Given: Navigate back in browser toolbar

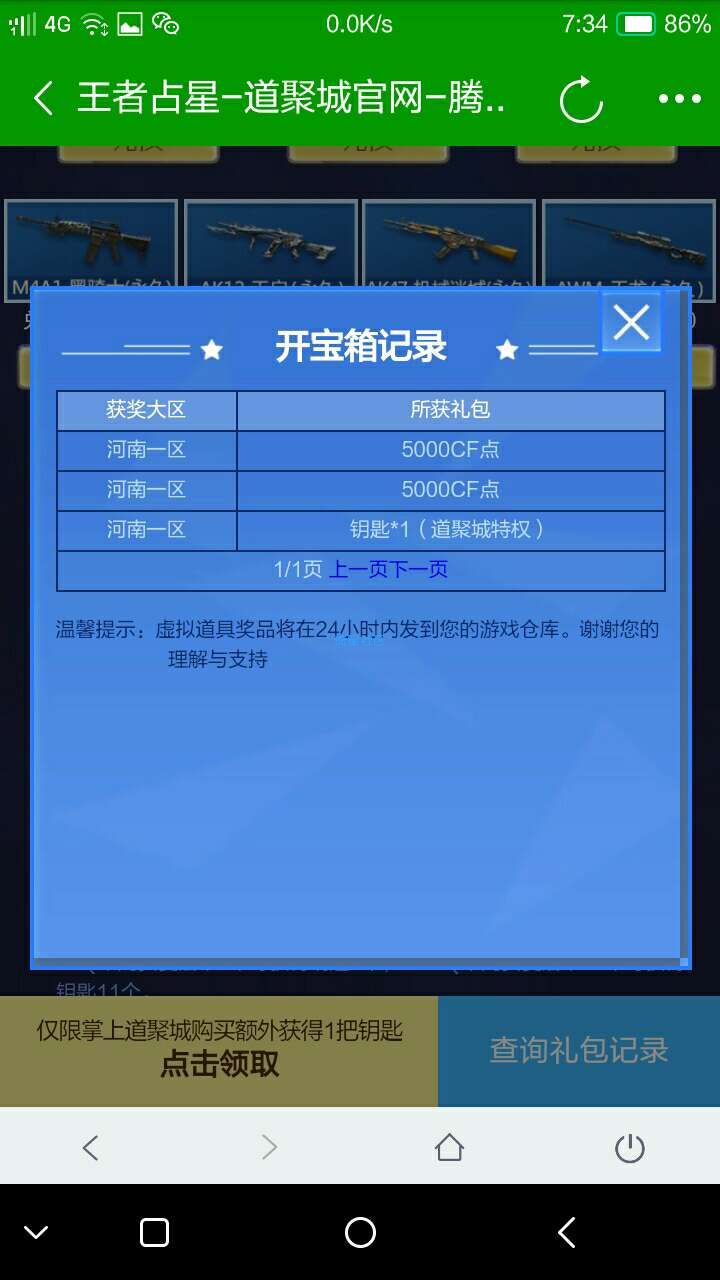Looking at the screenshot, I should tap(90, 1147).
